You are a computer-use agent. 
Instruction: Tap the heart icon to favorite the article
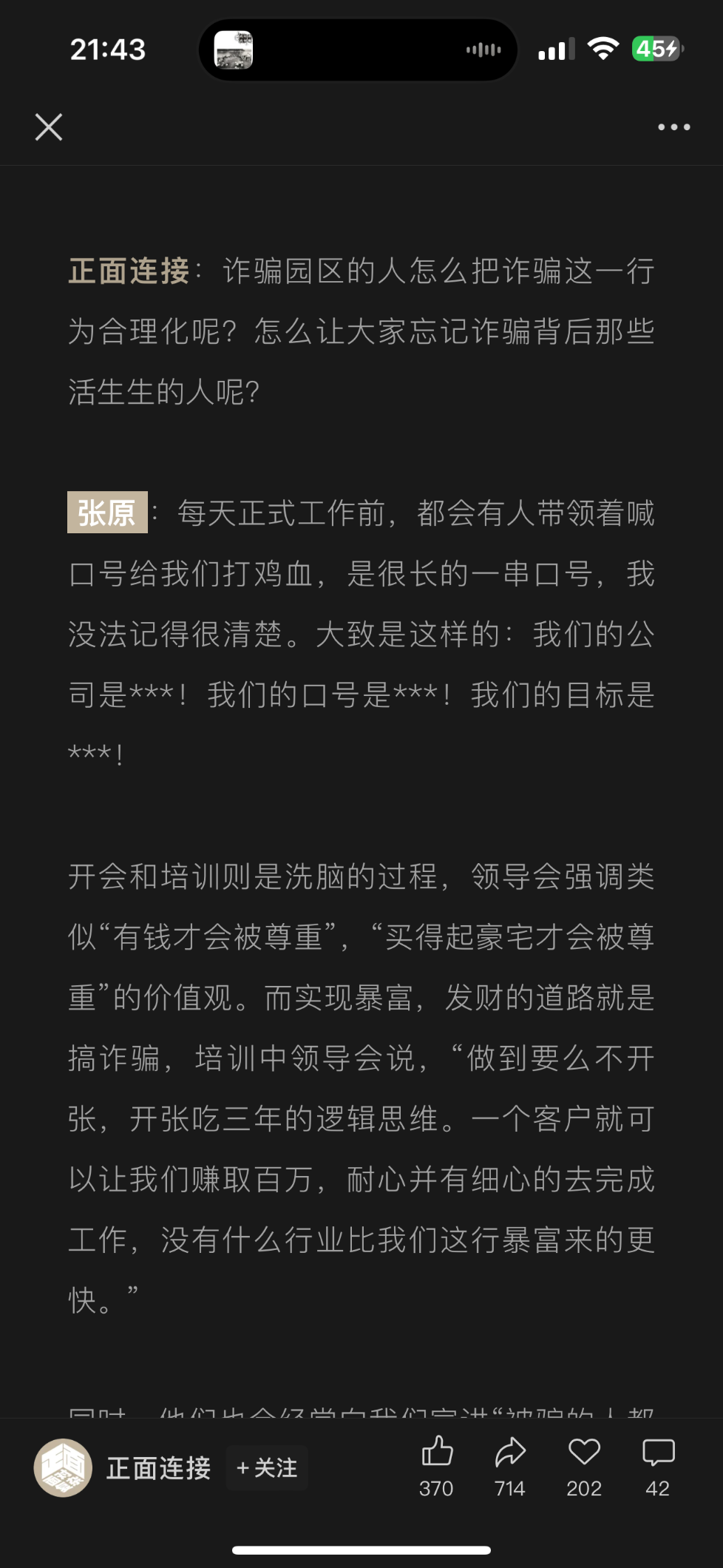[584, 1453]
